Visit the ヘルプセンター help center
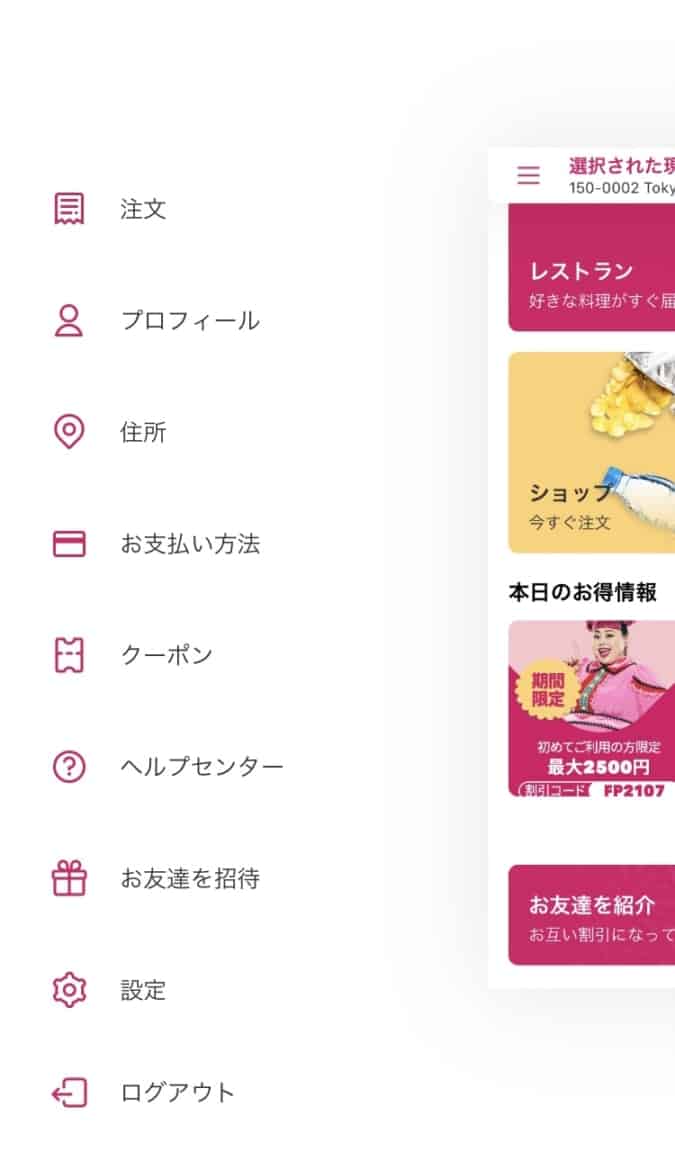Screen dimensions: 675x1169 point(201,767)
